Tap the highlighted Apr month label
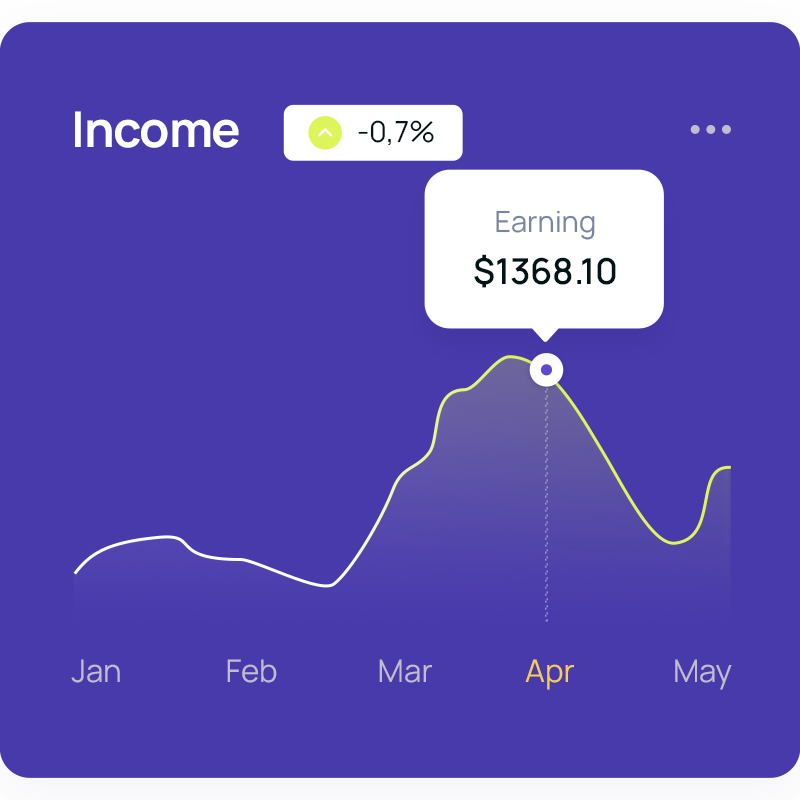Screen dimensions: 800x800 point(550,672)
